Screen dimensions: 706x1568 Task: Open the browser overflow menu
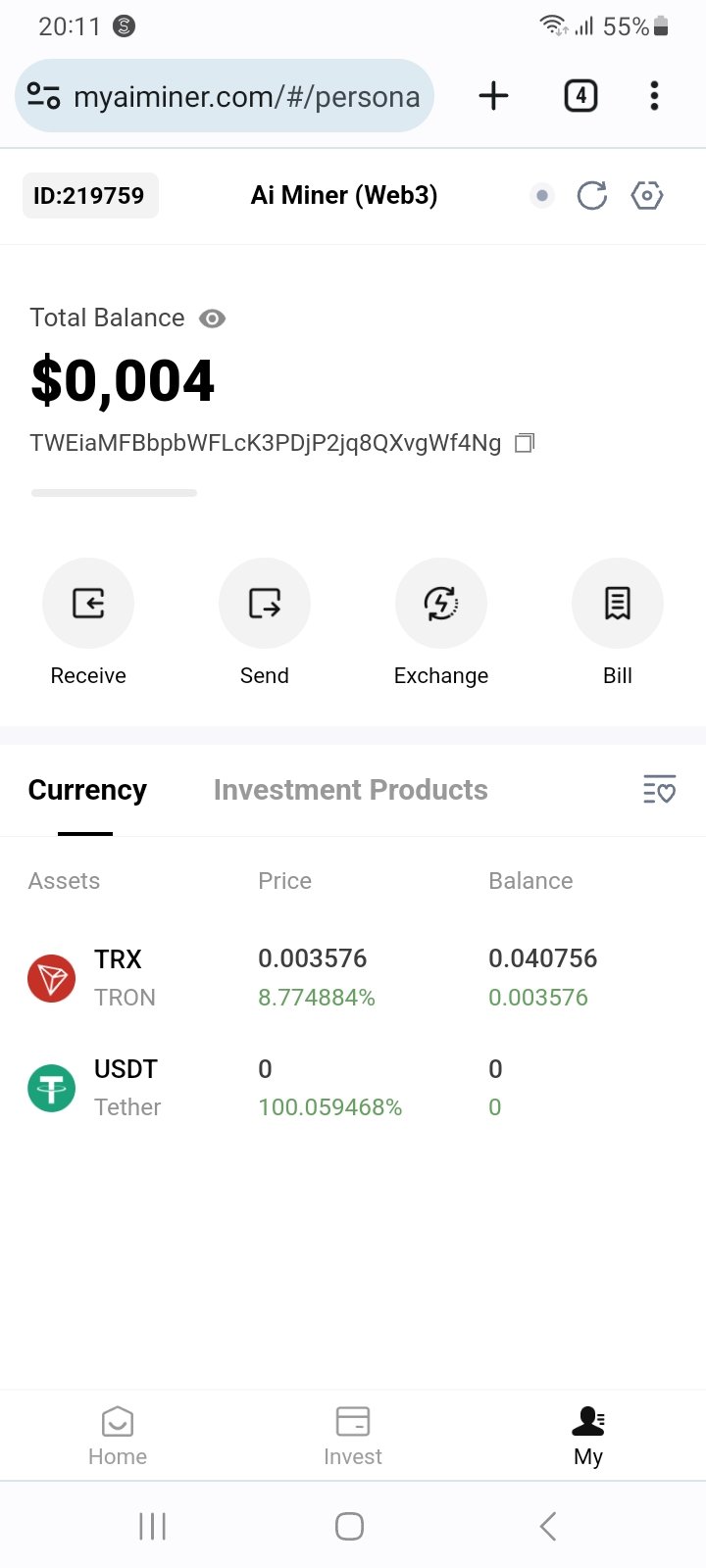tap(654, 96)
